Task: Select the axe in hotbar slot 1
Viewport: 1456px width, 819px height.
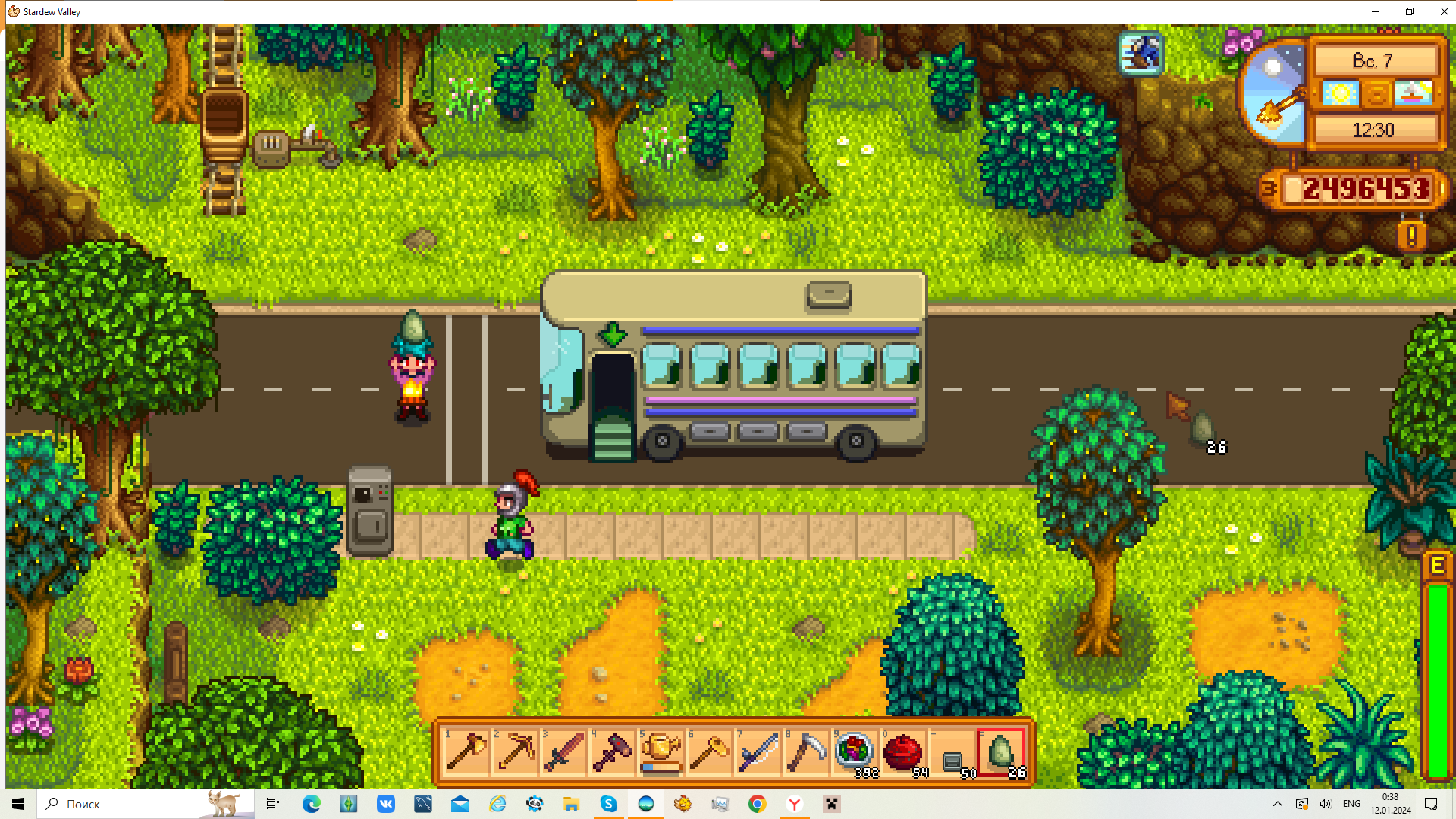Action: click(466, 752)
